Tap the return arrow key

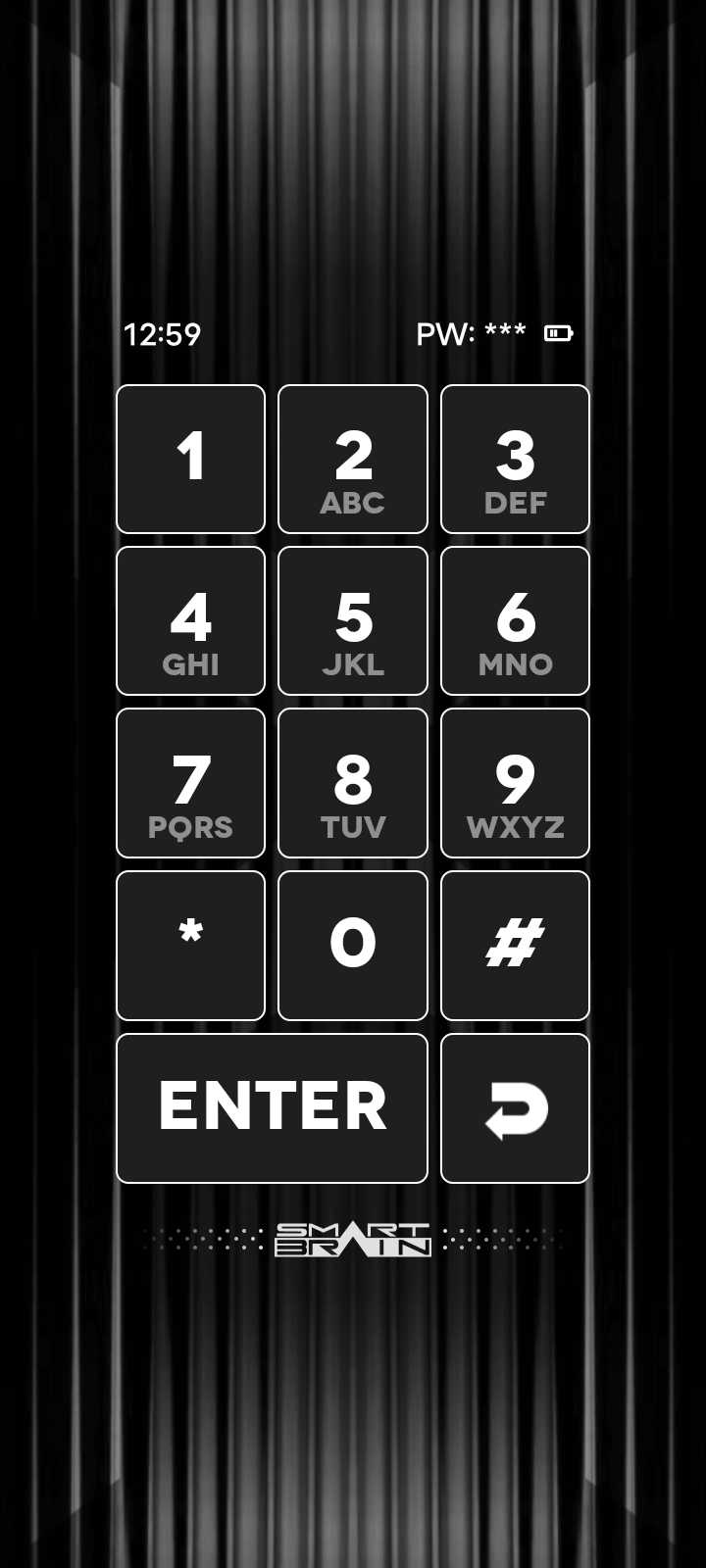coord(515,1107)
